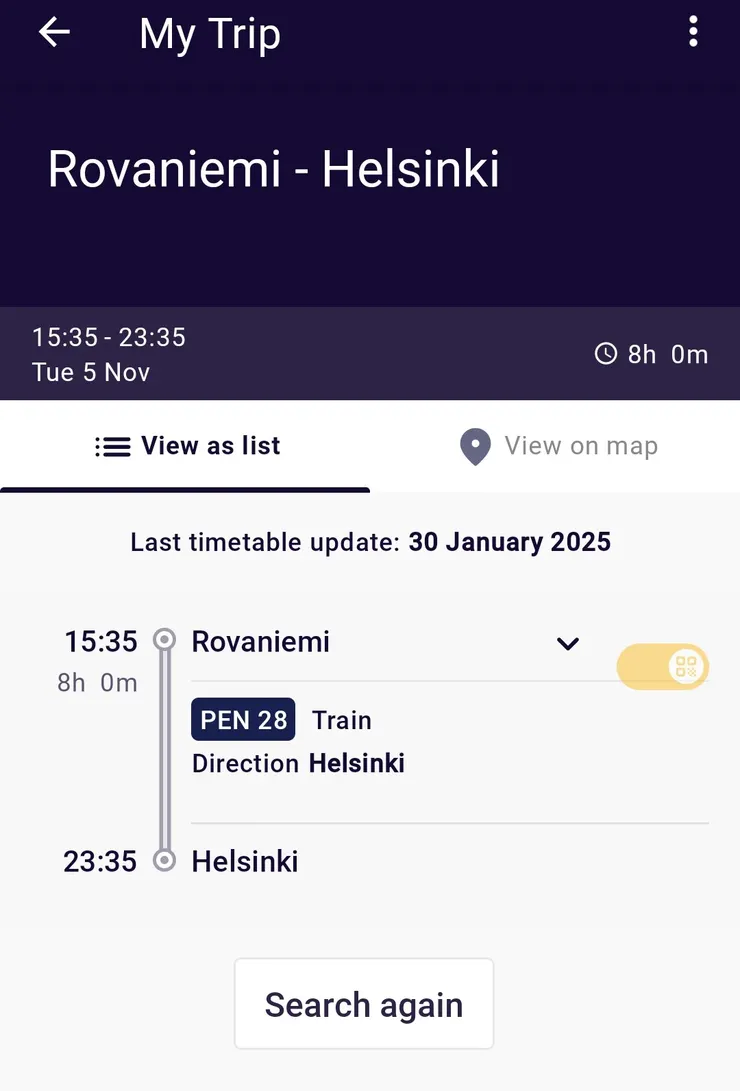Toggle the QR code ticket switch
Screen dimensions: 740x1091
(x=663, y=667)
